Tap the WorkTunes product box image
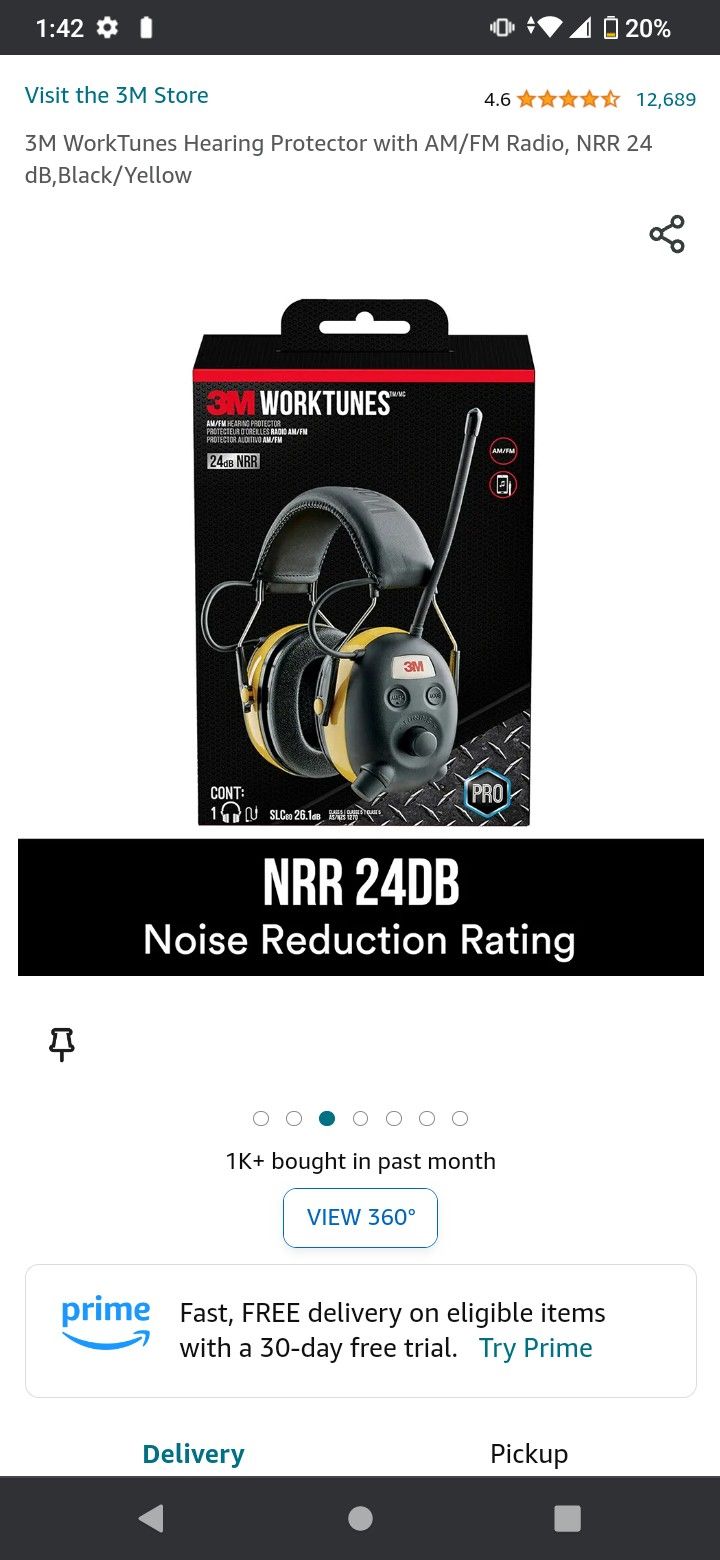Screen dimensions: 720x1560 (360, 560)
